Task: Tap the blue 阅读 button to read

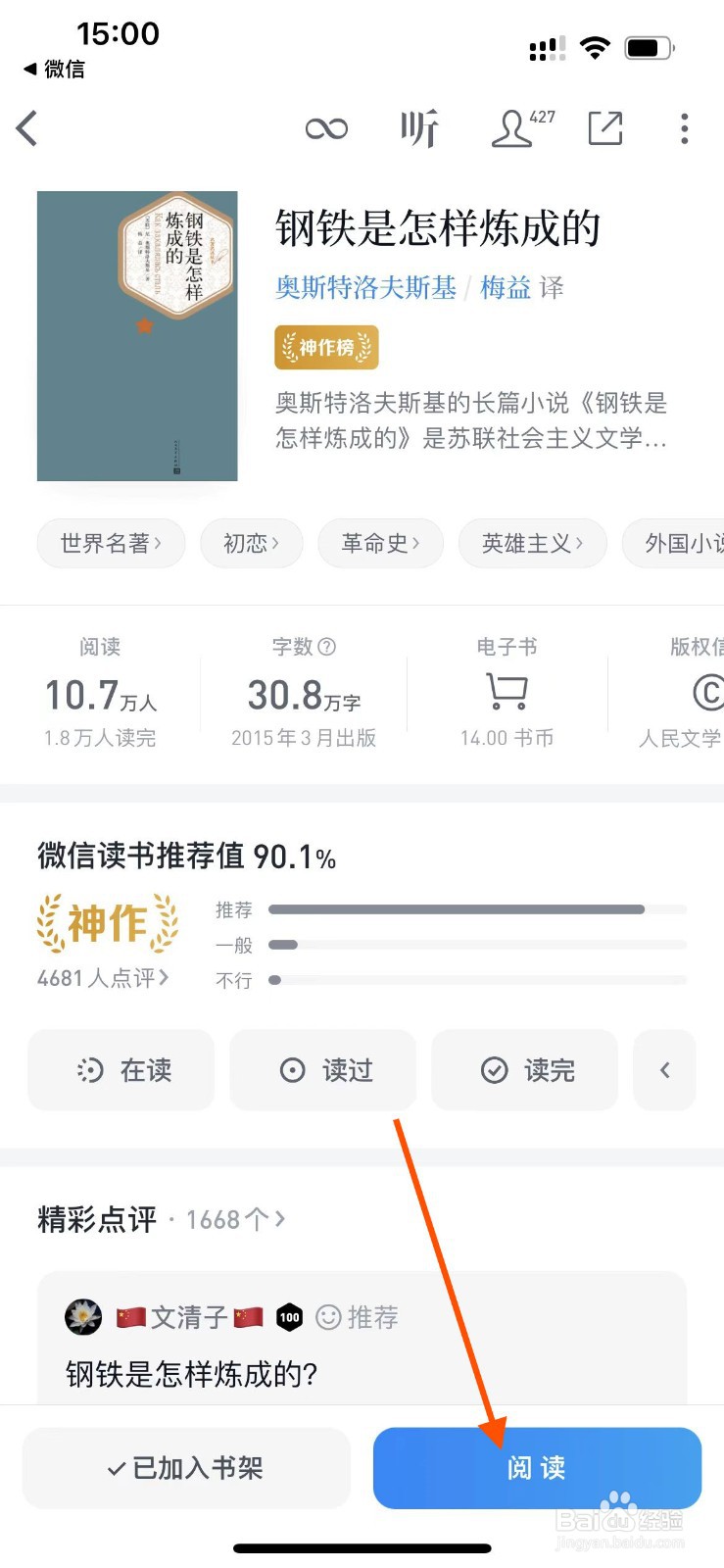Action: coord(537,1467)
